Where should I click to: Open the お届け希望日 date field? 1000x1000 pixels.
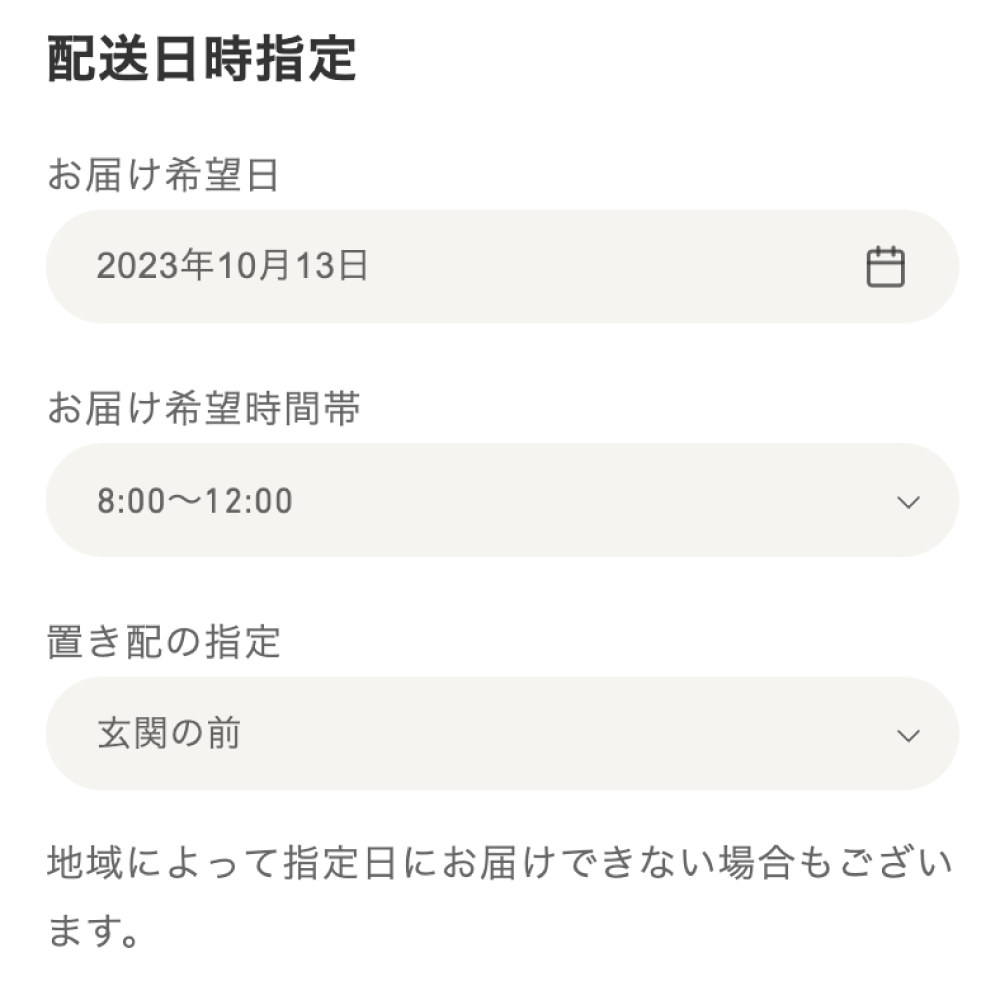tap(500, 266)
